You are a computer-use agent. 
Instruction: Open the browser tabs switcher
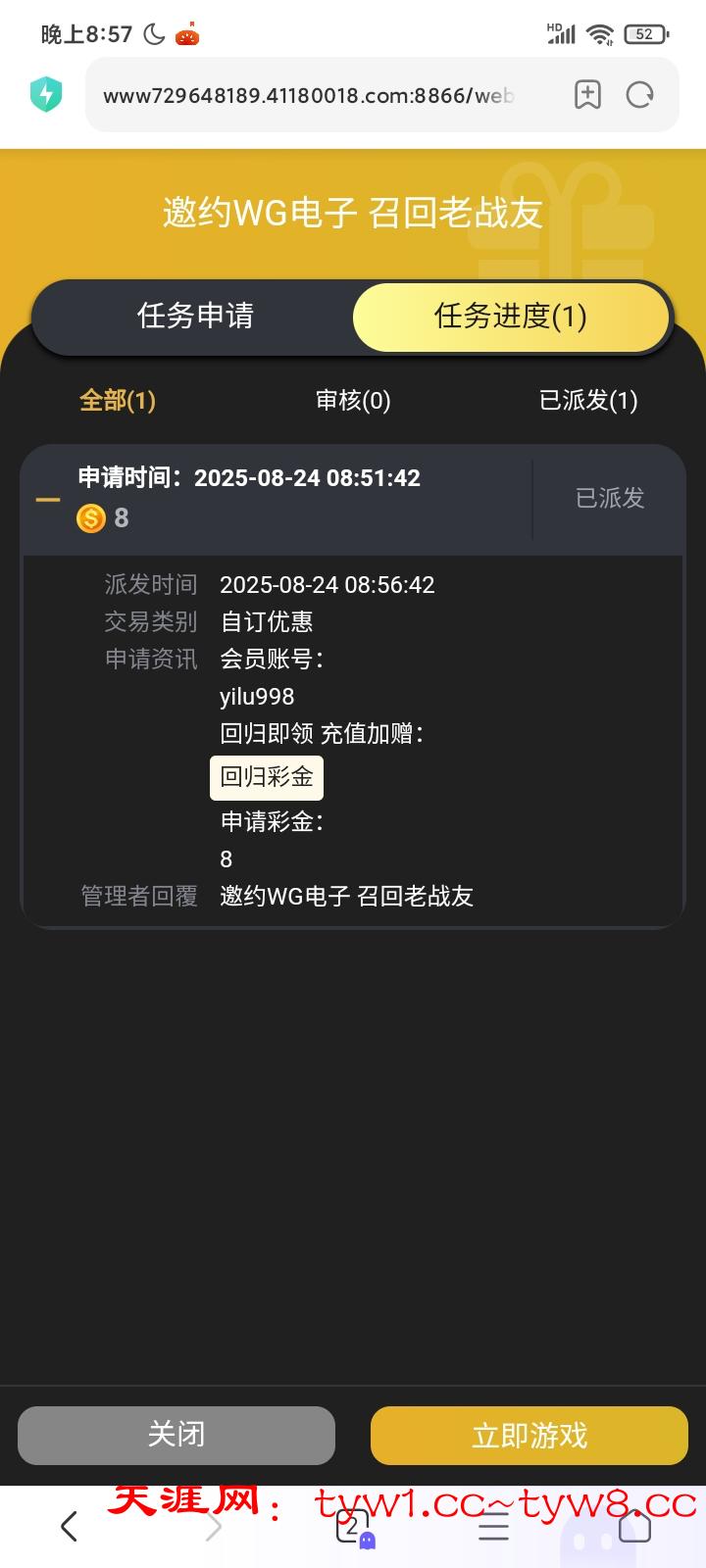(x=353, y=1527)
